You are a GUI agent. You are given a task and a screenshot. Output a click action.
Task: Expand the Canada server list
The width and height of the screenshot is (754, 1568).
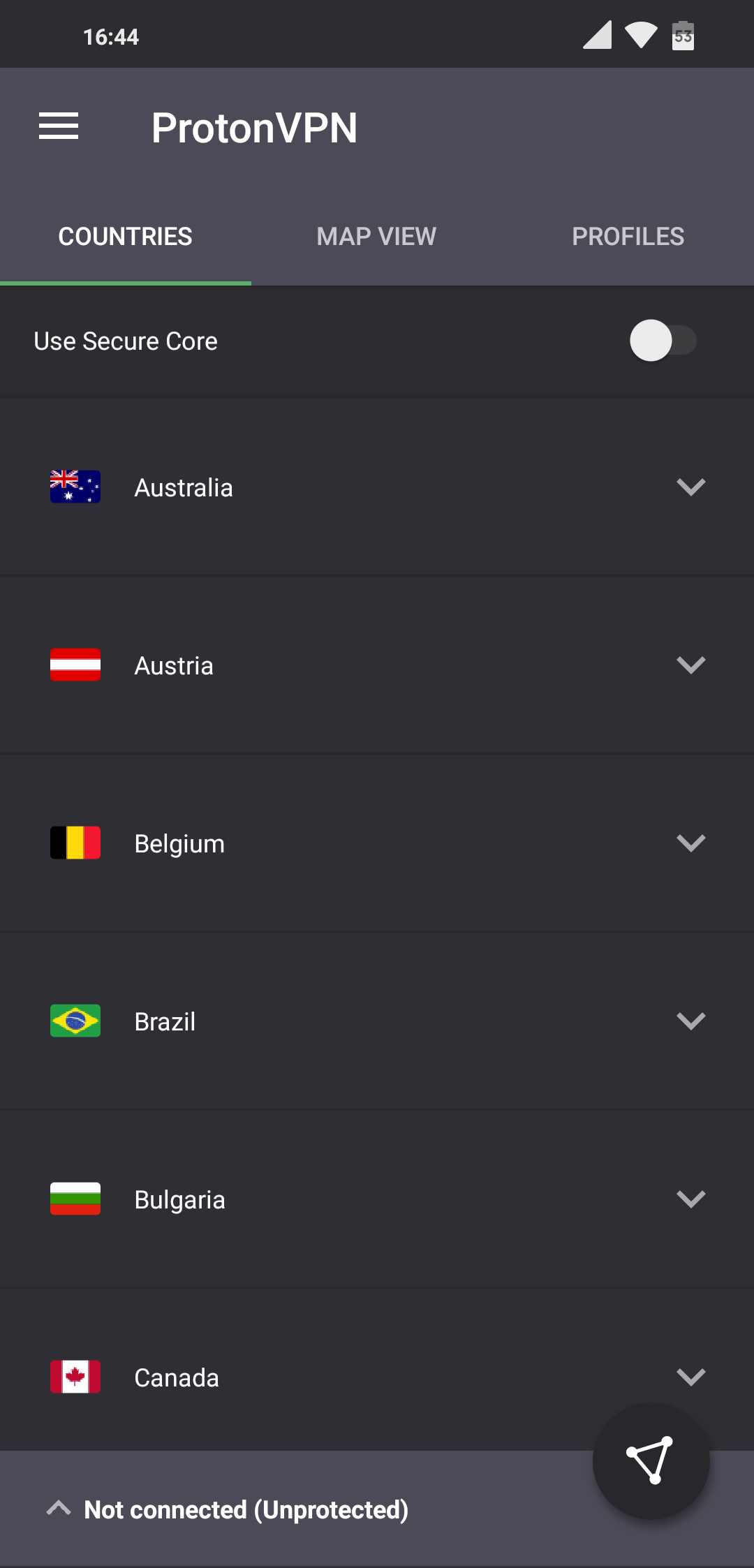[x=690, y=1377]
